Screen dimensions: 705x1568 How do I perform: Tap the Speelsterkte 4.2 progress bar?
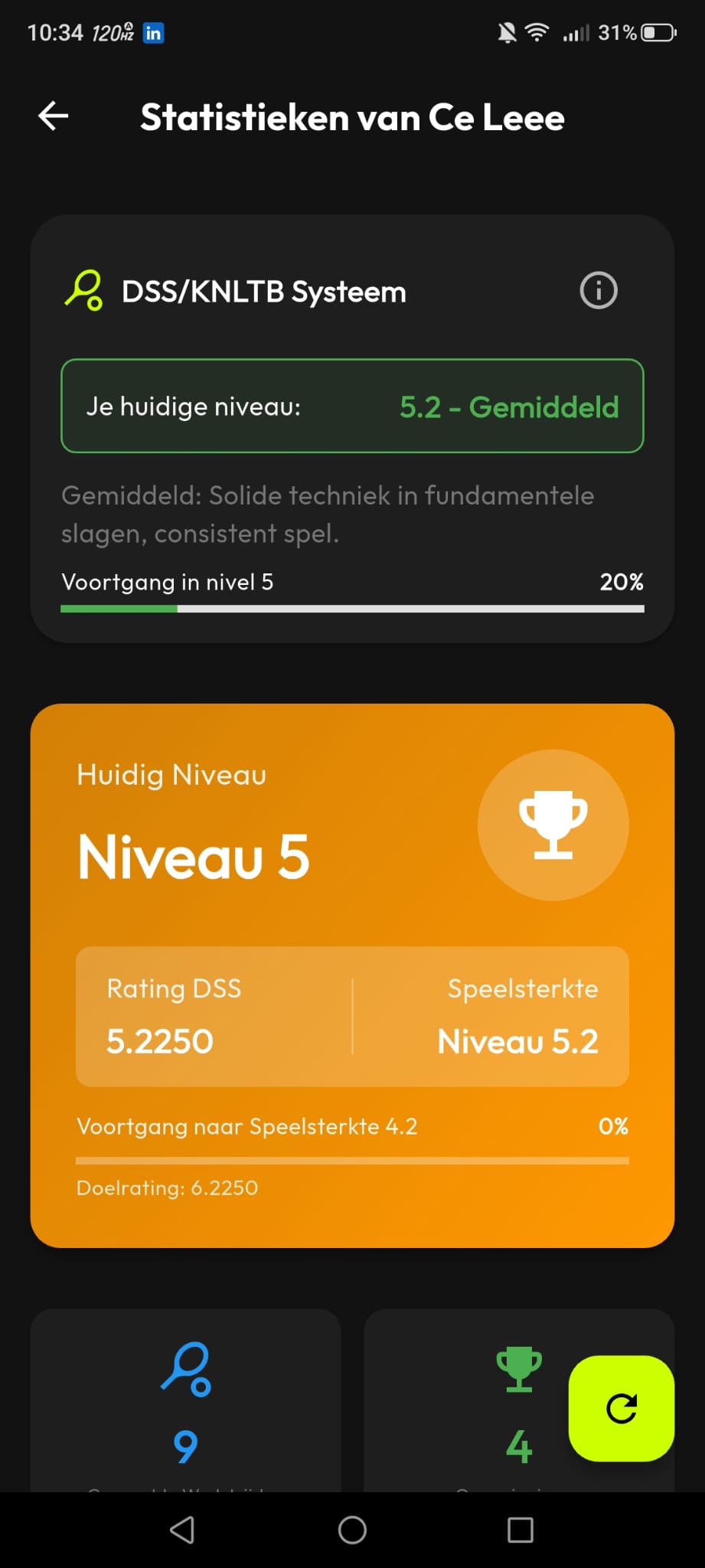[352, 1158]
